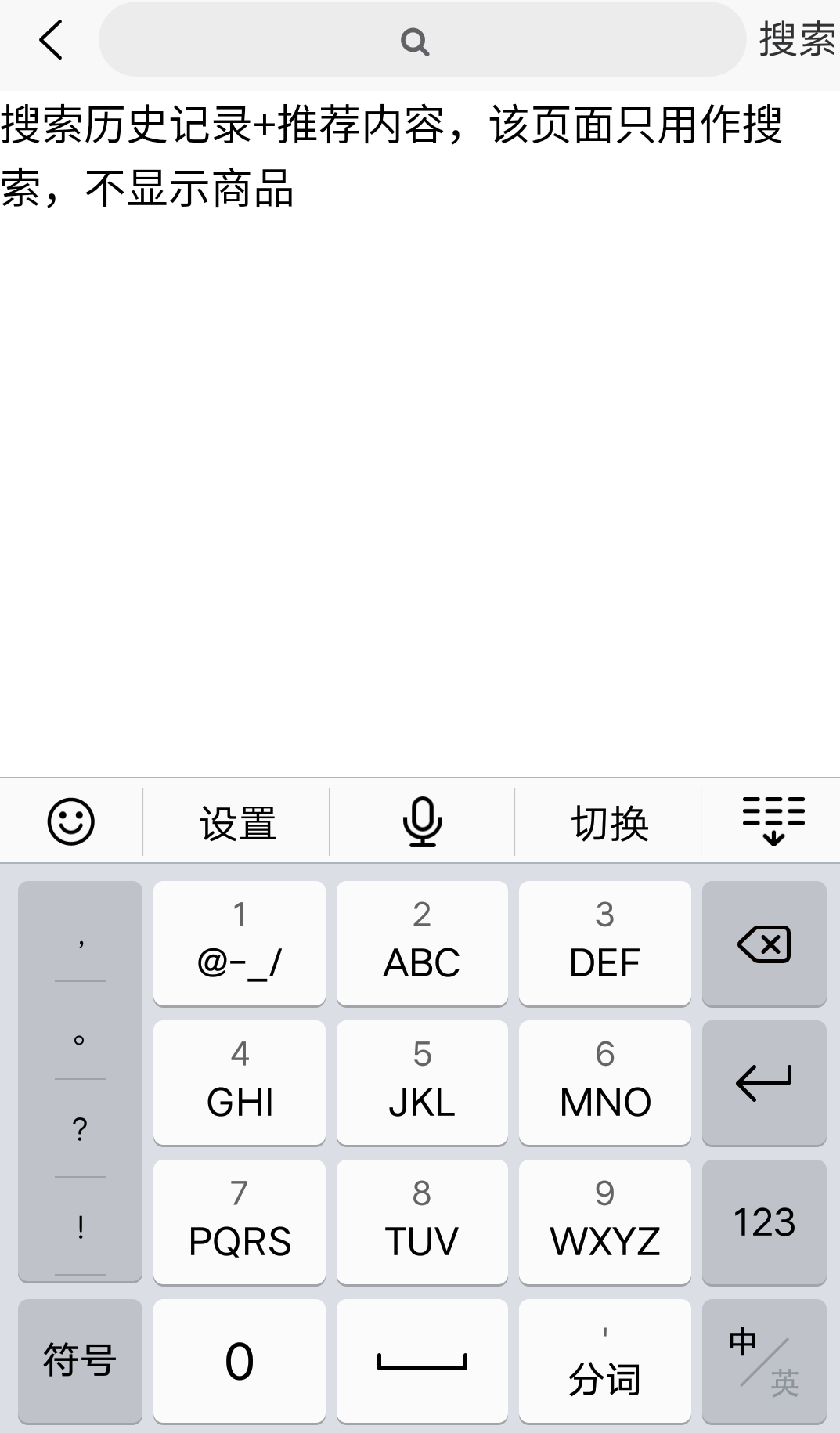Tap the 5 JKL key

click(422, 1083)
